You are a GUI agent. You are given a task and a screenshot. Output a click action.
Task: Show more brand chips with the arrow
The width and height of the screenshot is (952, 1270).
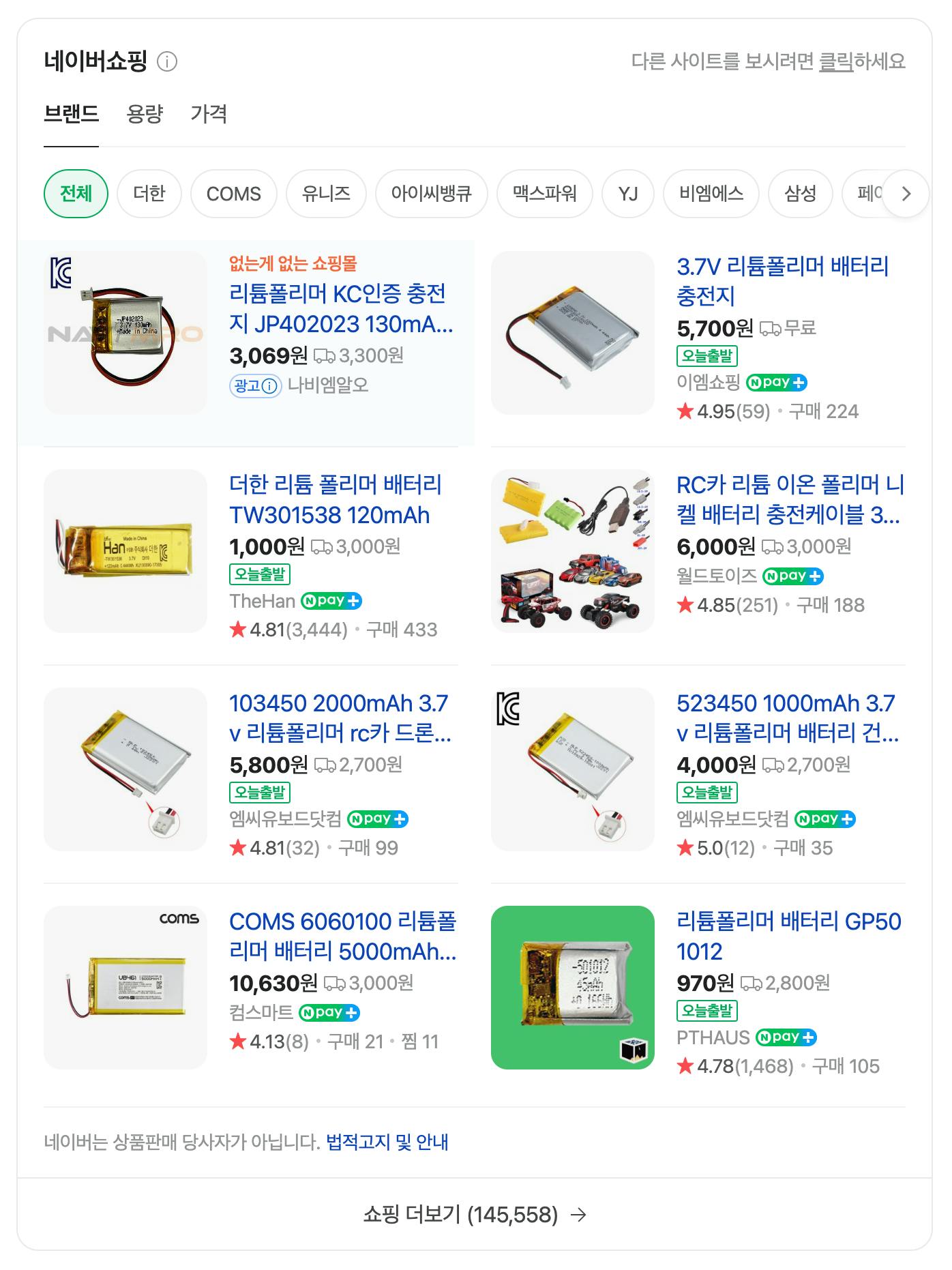coord(906,194)
